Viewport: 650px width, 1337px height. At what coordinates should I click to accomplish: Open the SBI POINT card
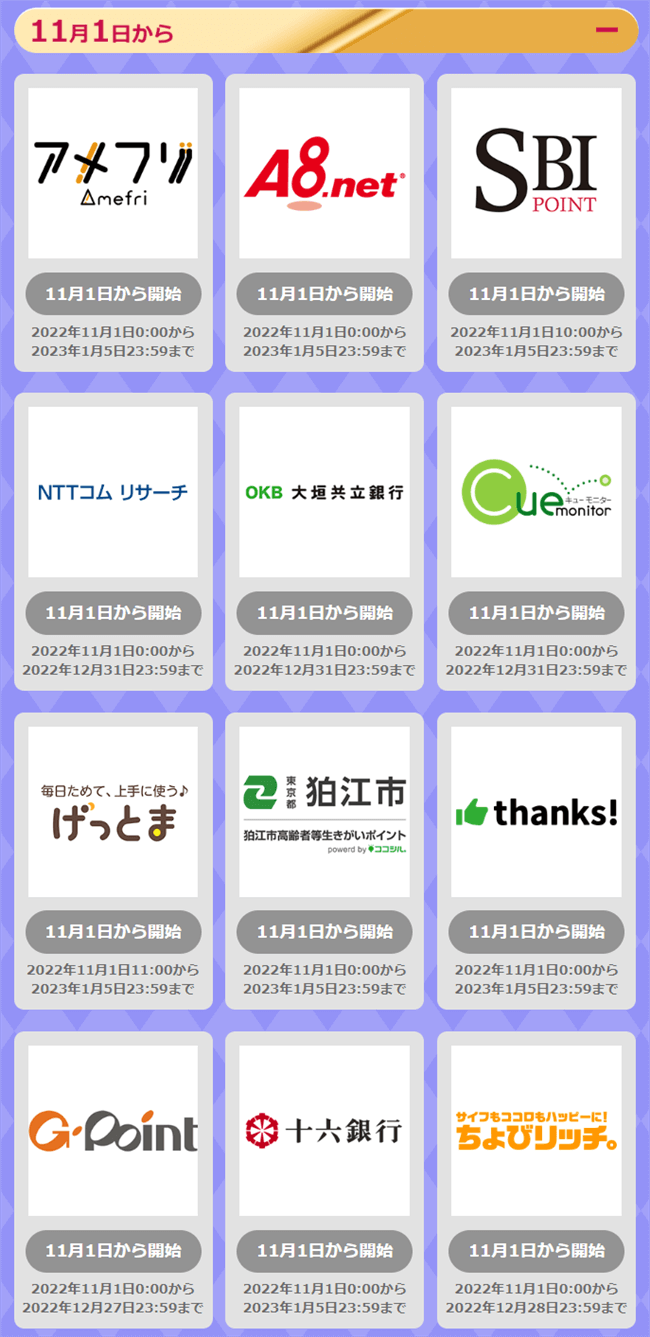point(536,173)
